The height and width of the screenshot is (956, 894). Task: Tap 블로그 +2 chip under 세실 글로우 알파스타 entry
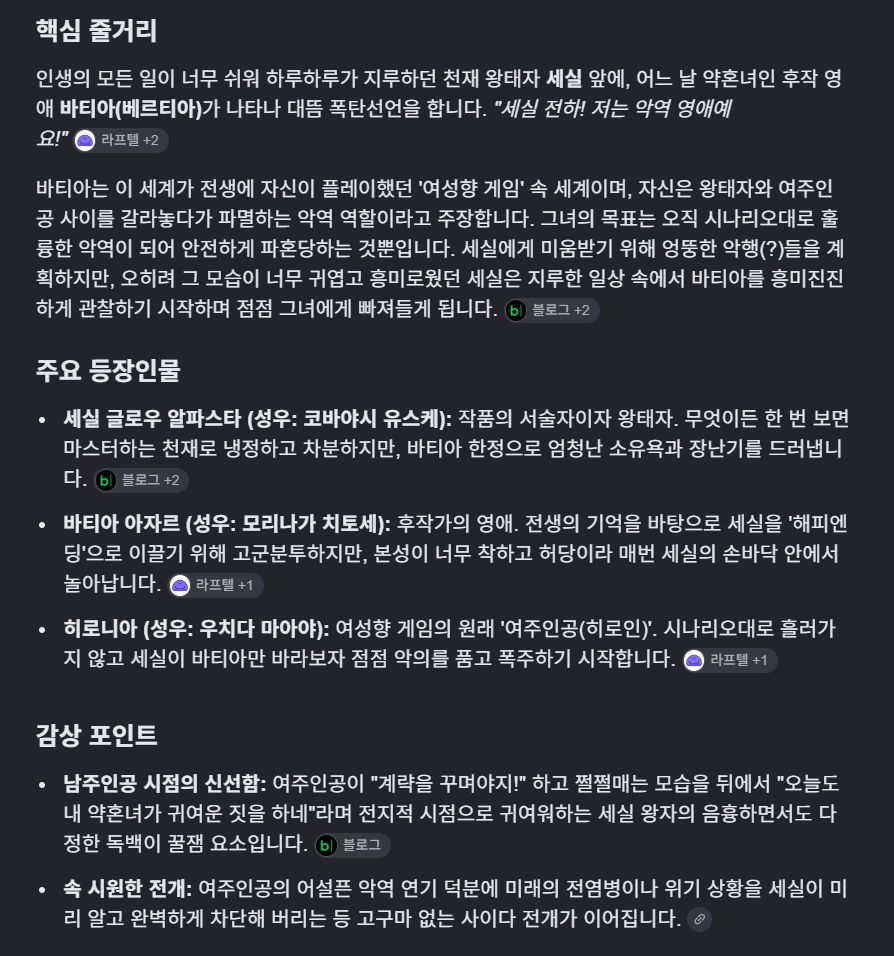tap(141, 480)
